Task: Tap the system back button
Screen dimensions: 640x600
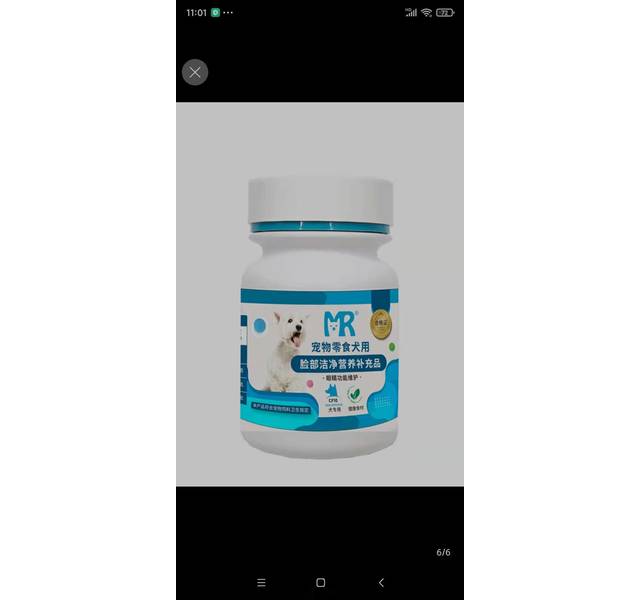Action: (381, 582)
